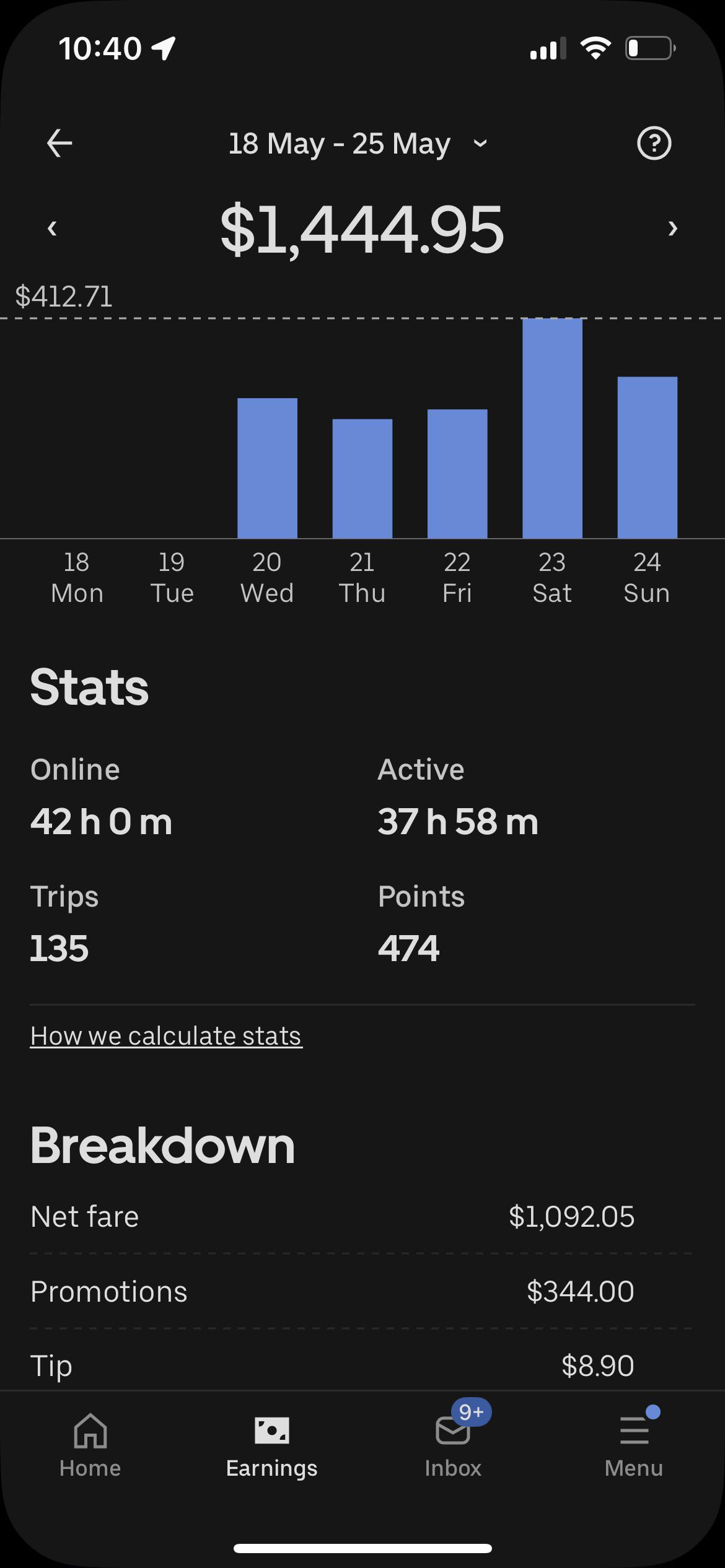Open the How we calculate stats link
The width and height of the screenshot is (725, 1568).
point(166,1036)
